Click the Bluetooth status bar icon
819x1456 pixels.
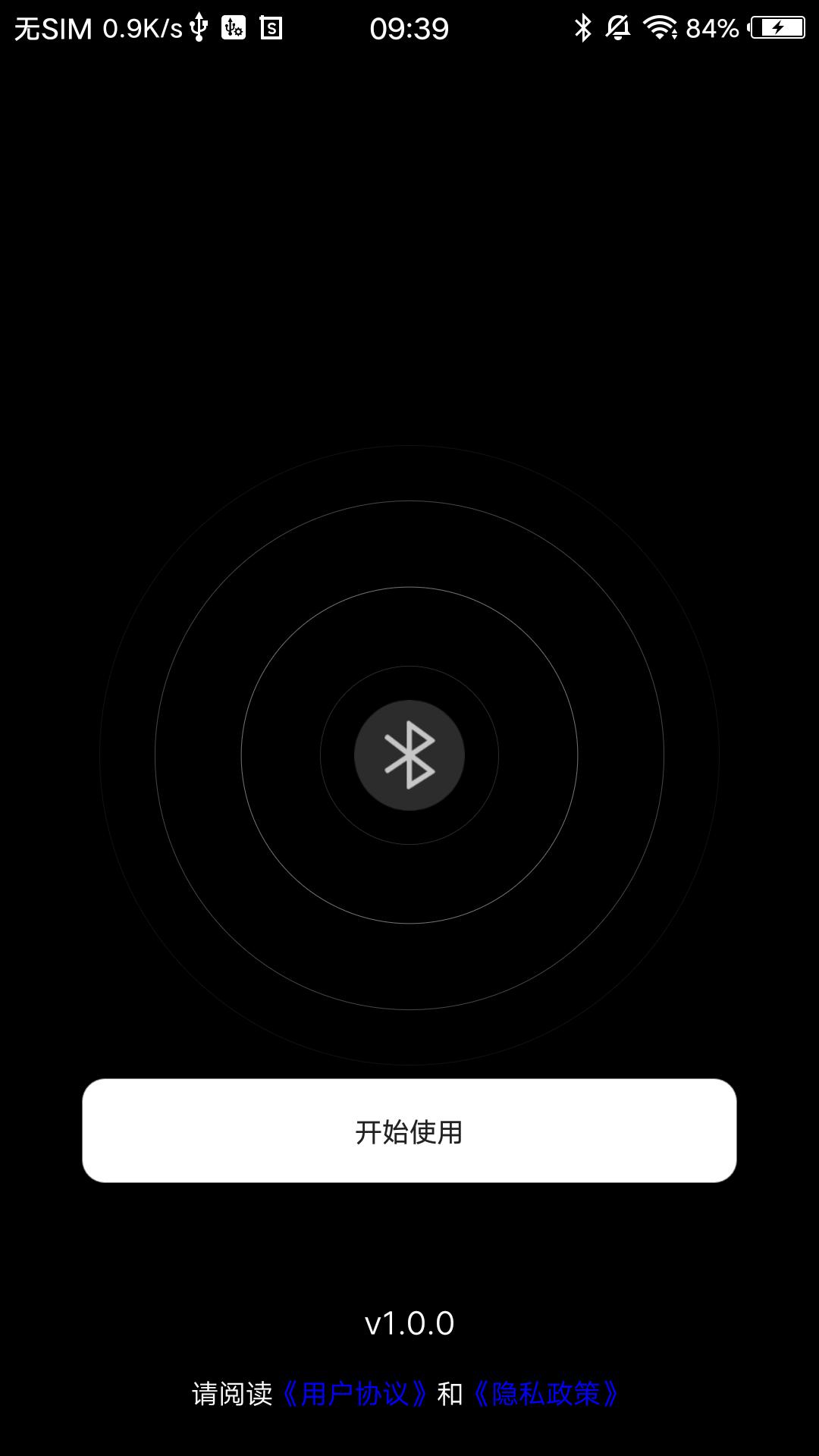(x=582, y=27)
